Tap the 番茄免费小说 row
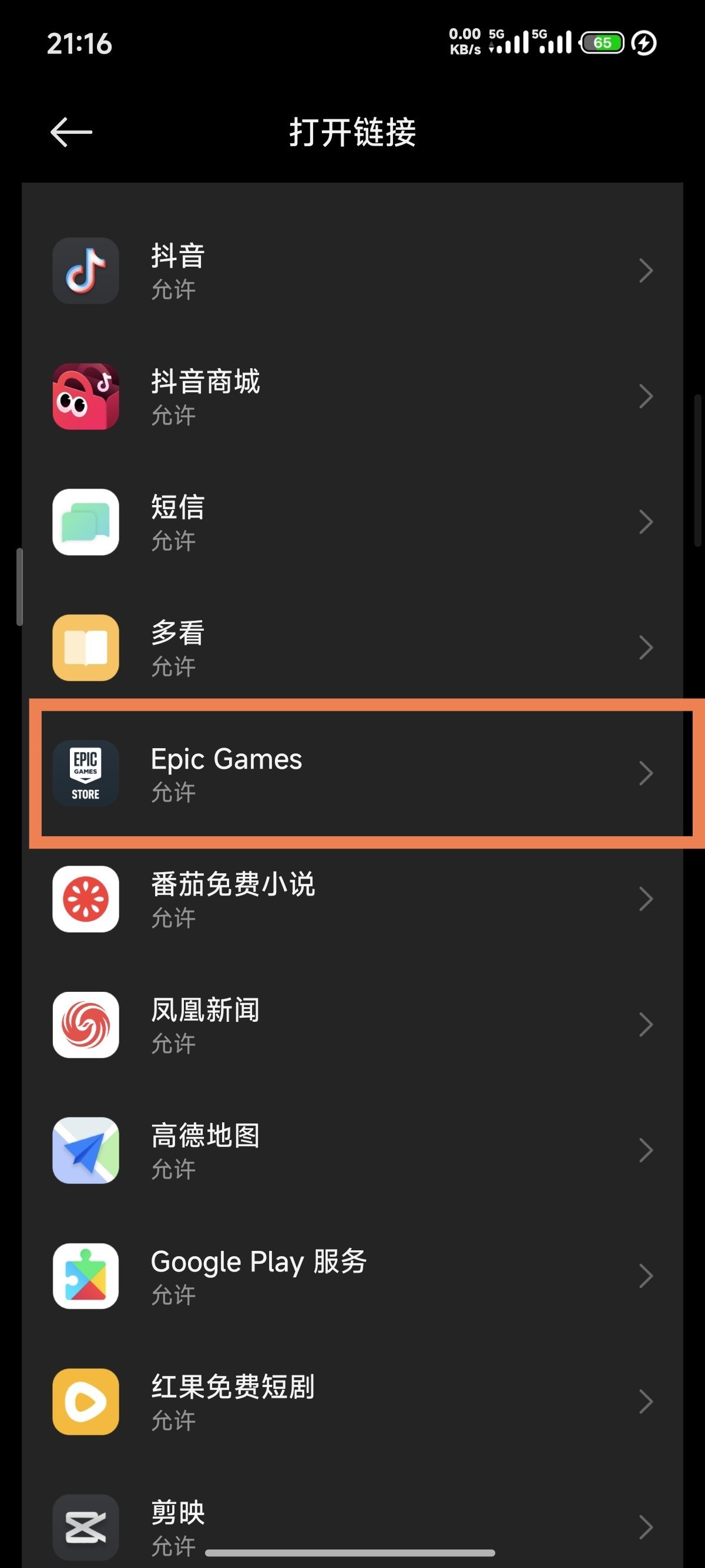This screenshot has width=705, height=1568. point(352,899)
